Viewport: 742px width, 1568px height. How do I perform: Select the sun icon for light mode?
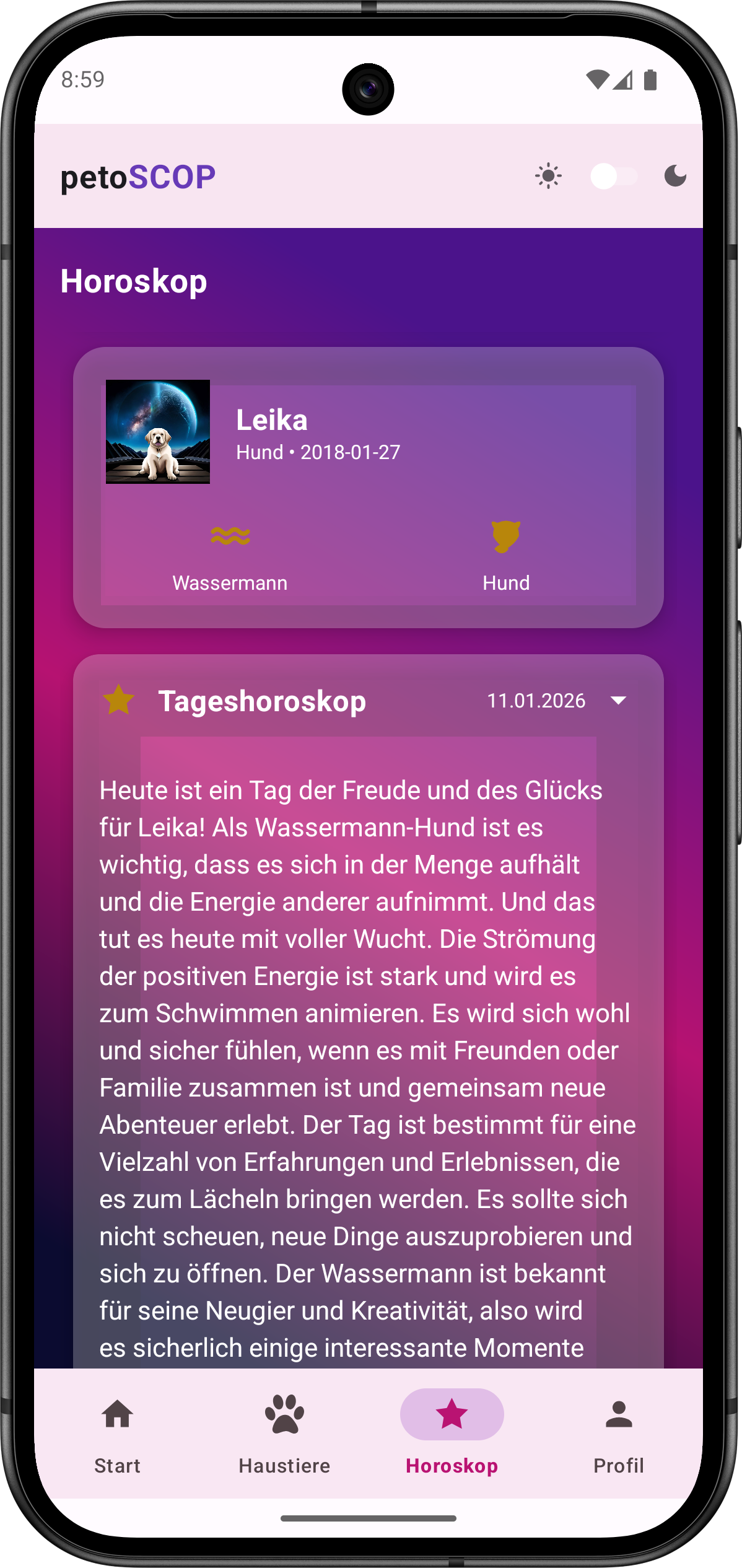click(548, 177)
